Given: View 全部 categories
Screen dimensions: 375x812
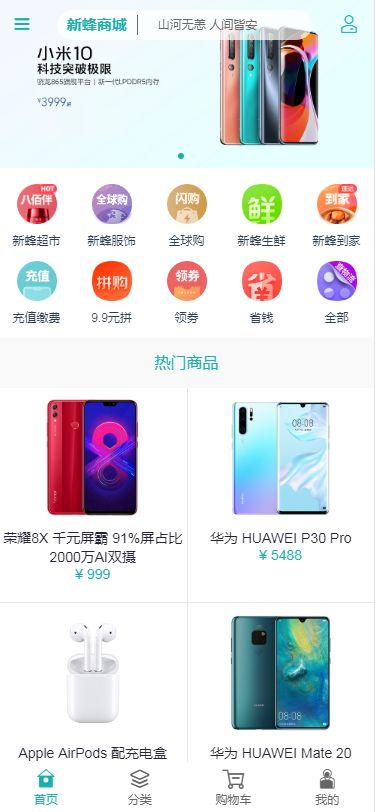Looking at the screenshot, I should click(x=337, y=293).
